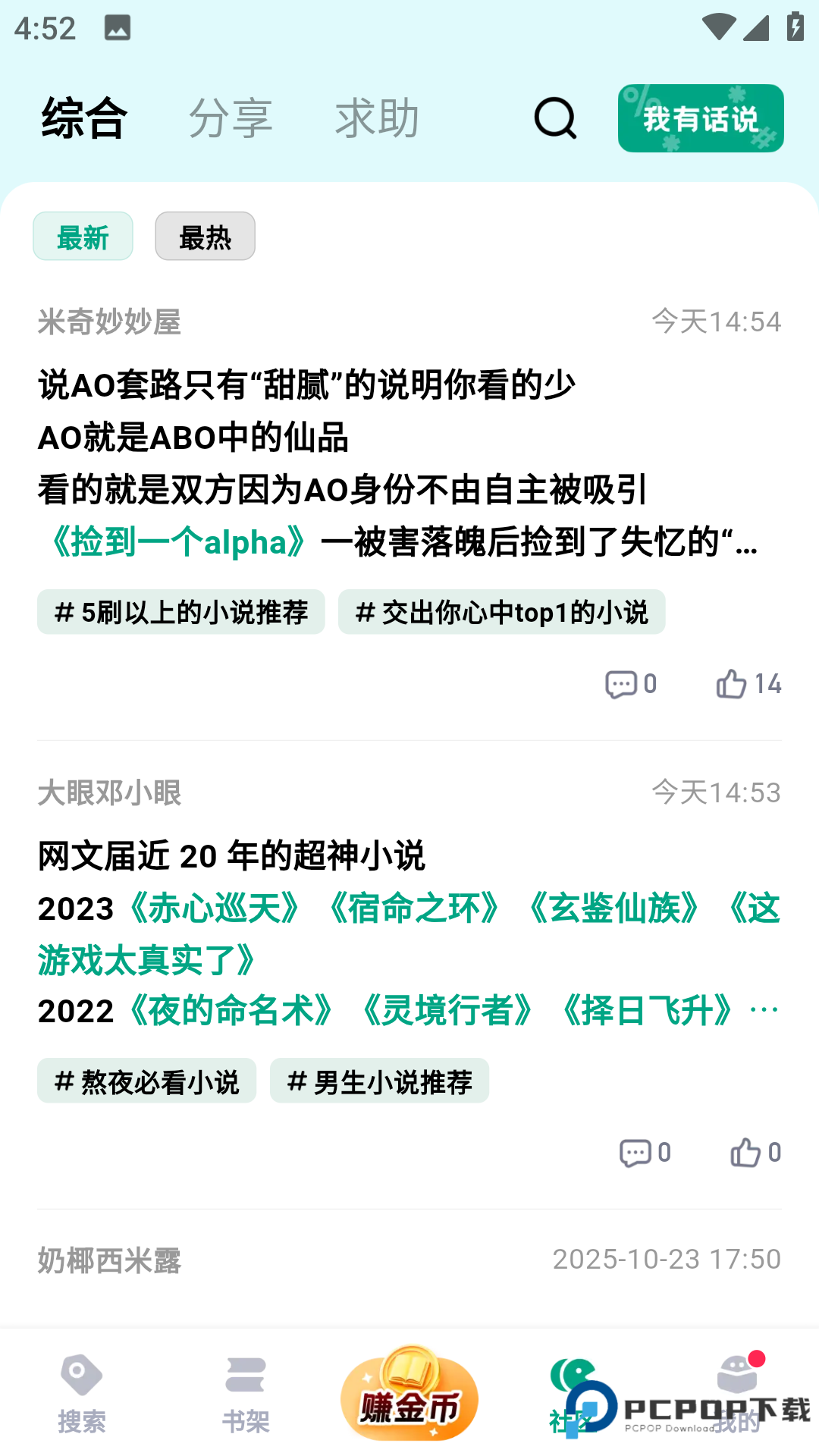Open the 求助 tab
819x1456 pixels.
[x=377, y=118]
